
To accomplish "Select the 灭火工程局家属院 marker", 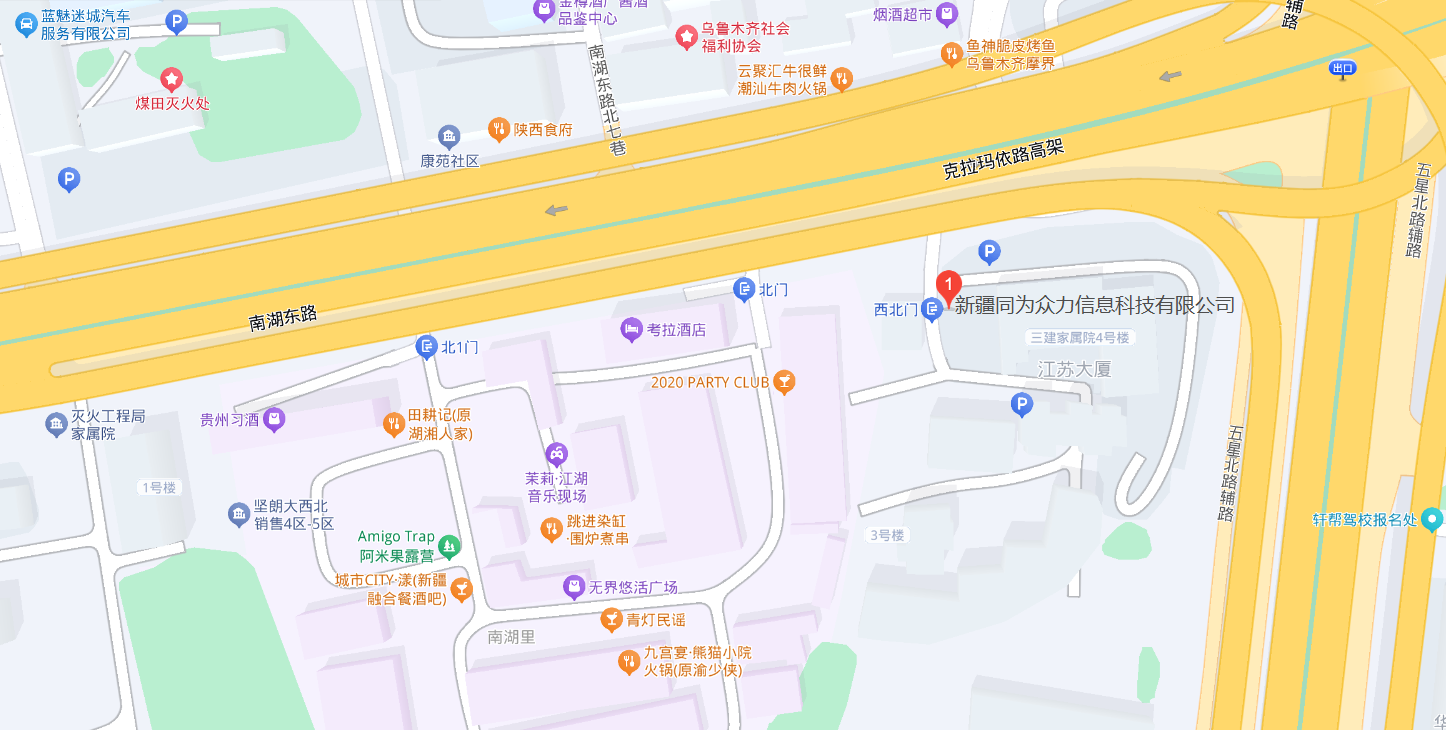I will click(x=57, y=425).
